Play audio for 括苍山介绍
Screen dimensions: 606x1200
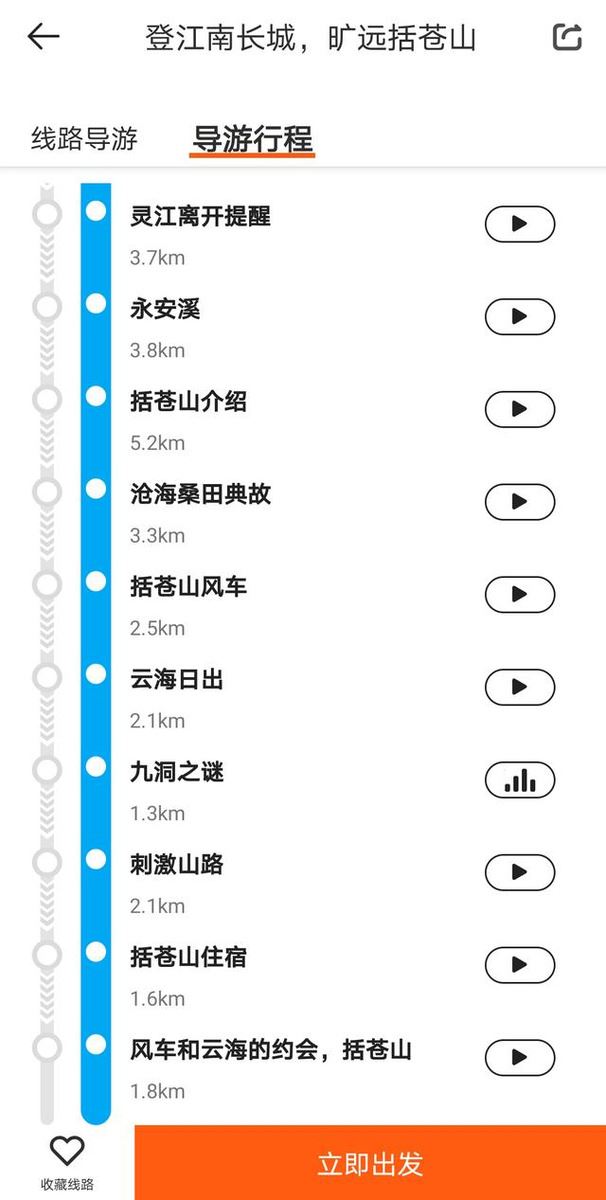click(519, 409)
